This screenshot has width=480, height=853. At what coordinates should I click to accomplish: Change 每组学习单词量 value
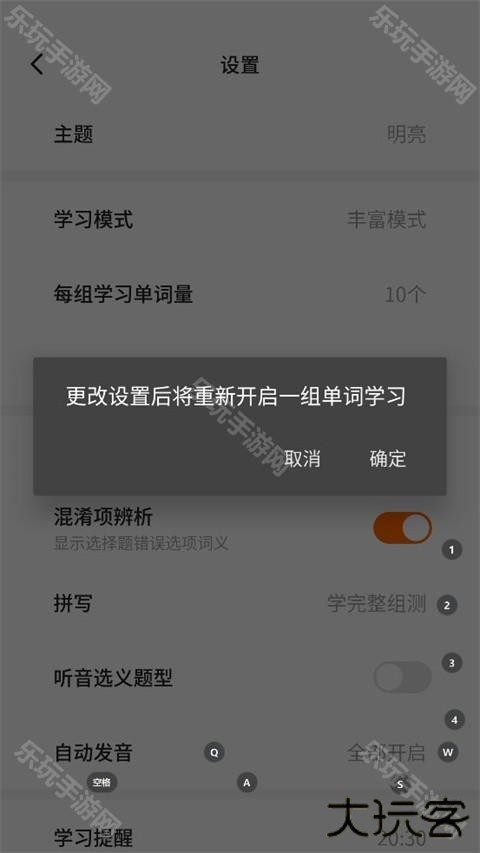click(240, 294)
